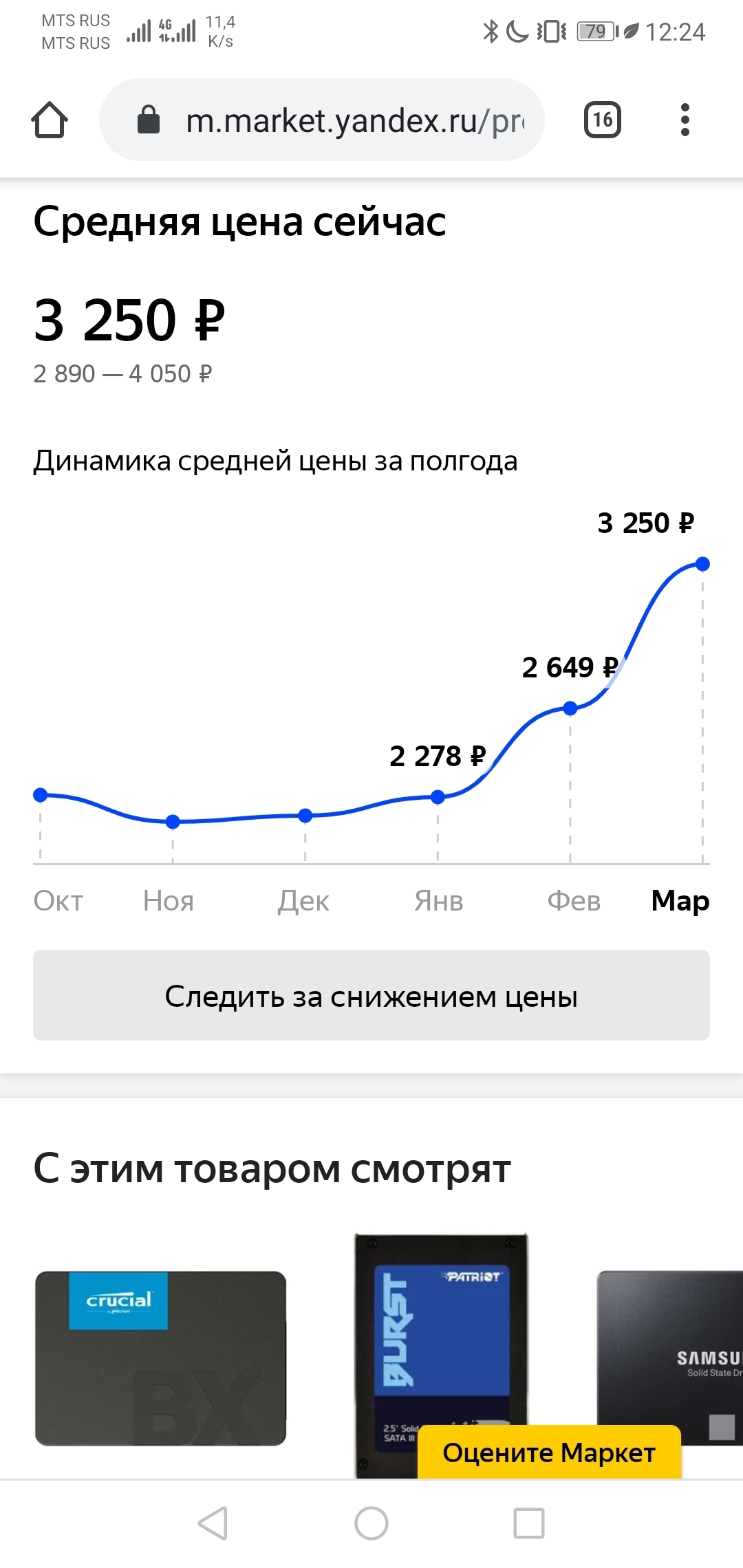Viewport: 743px width, 1568px height.
Task: Open recent apps via square button
Action: [529, 1523]
